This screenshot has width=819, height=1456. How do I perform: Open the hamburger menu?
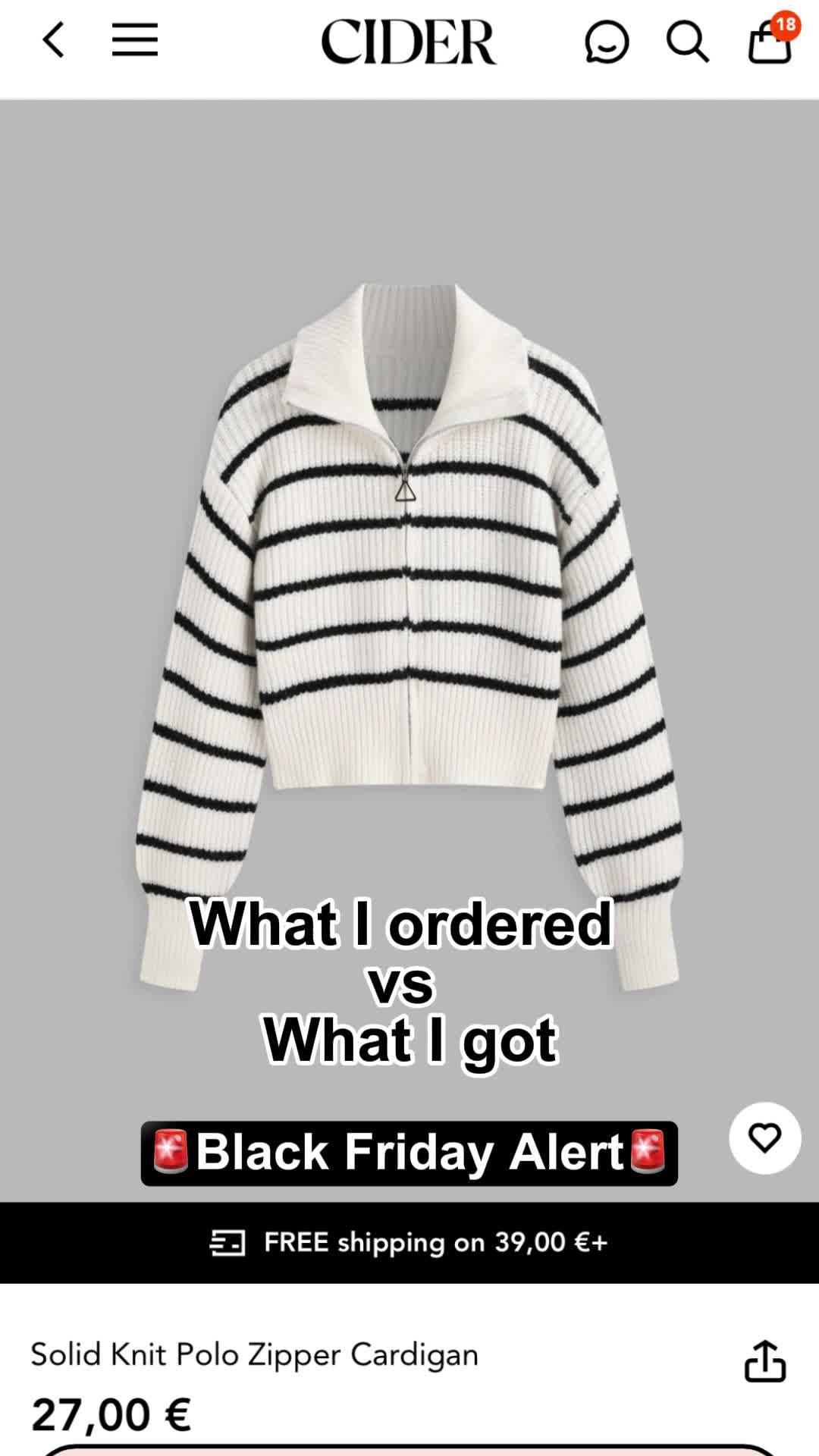pos(135,39)
